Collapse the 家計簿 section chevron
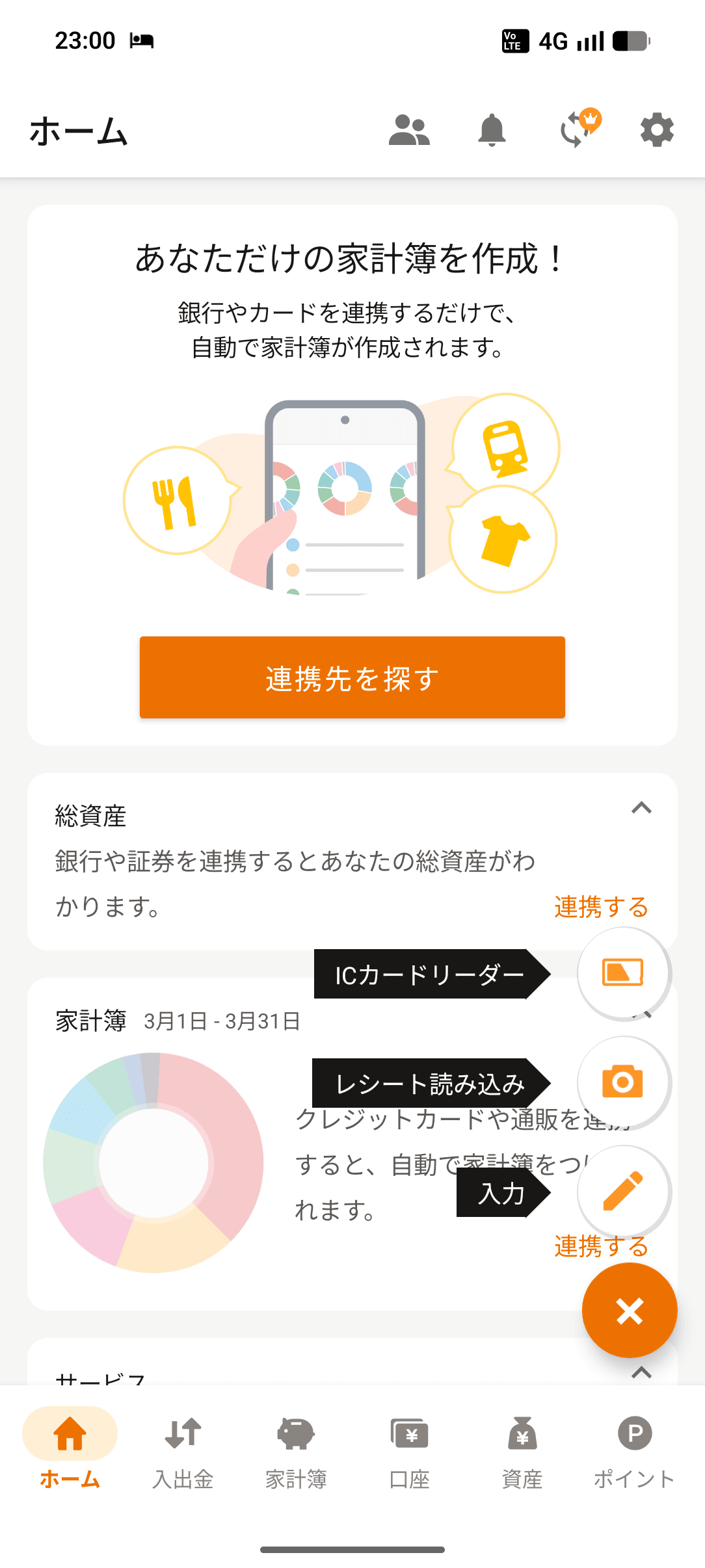705x1568 pixels. coord(641,1012)
